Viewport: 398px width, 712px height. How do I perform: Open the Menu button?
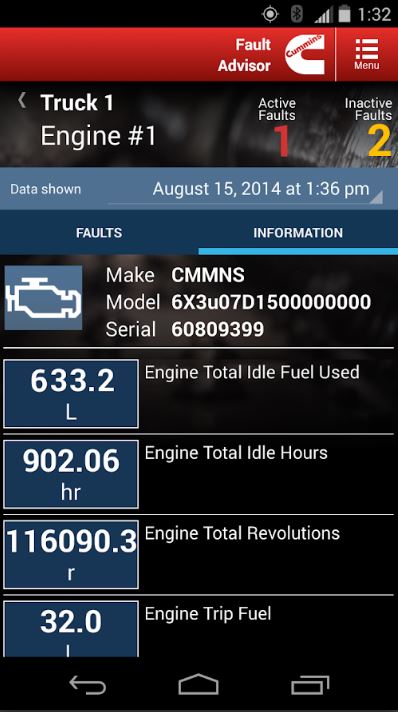(x=367, y=54)
